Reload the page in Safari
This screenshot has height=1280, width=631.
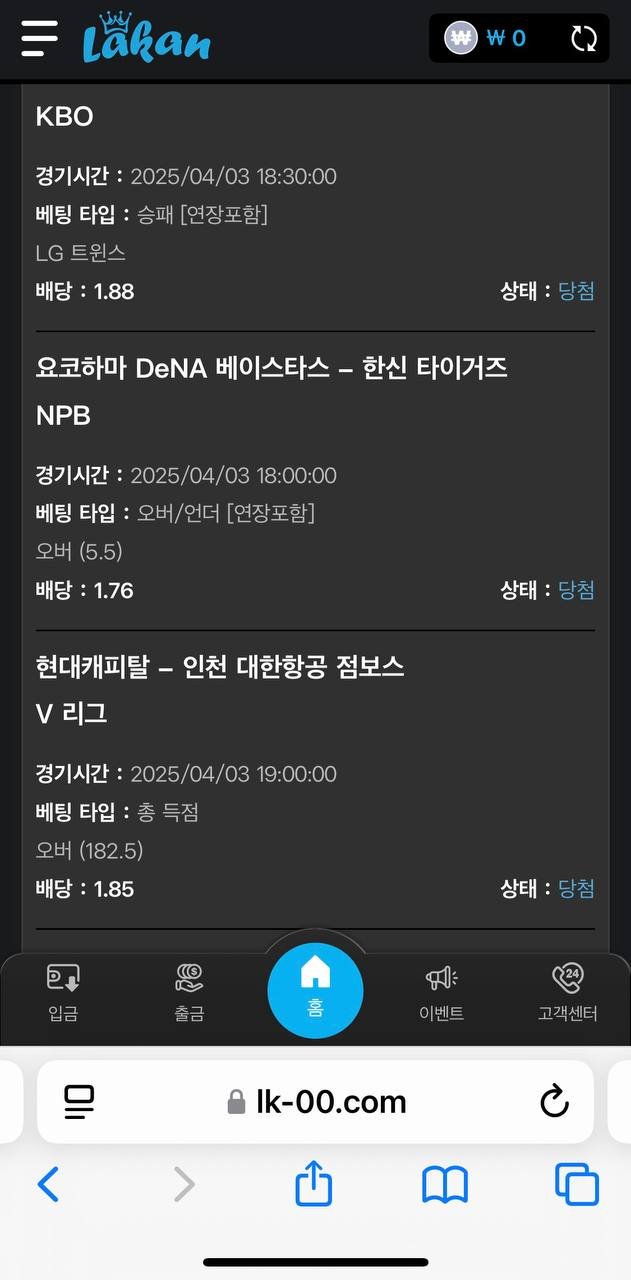coord(553,1102)
